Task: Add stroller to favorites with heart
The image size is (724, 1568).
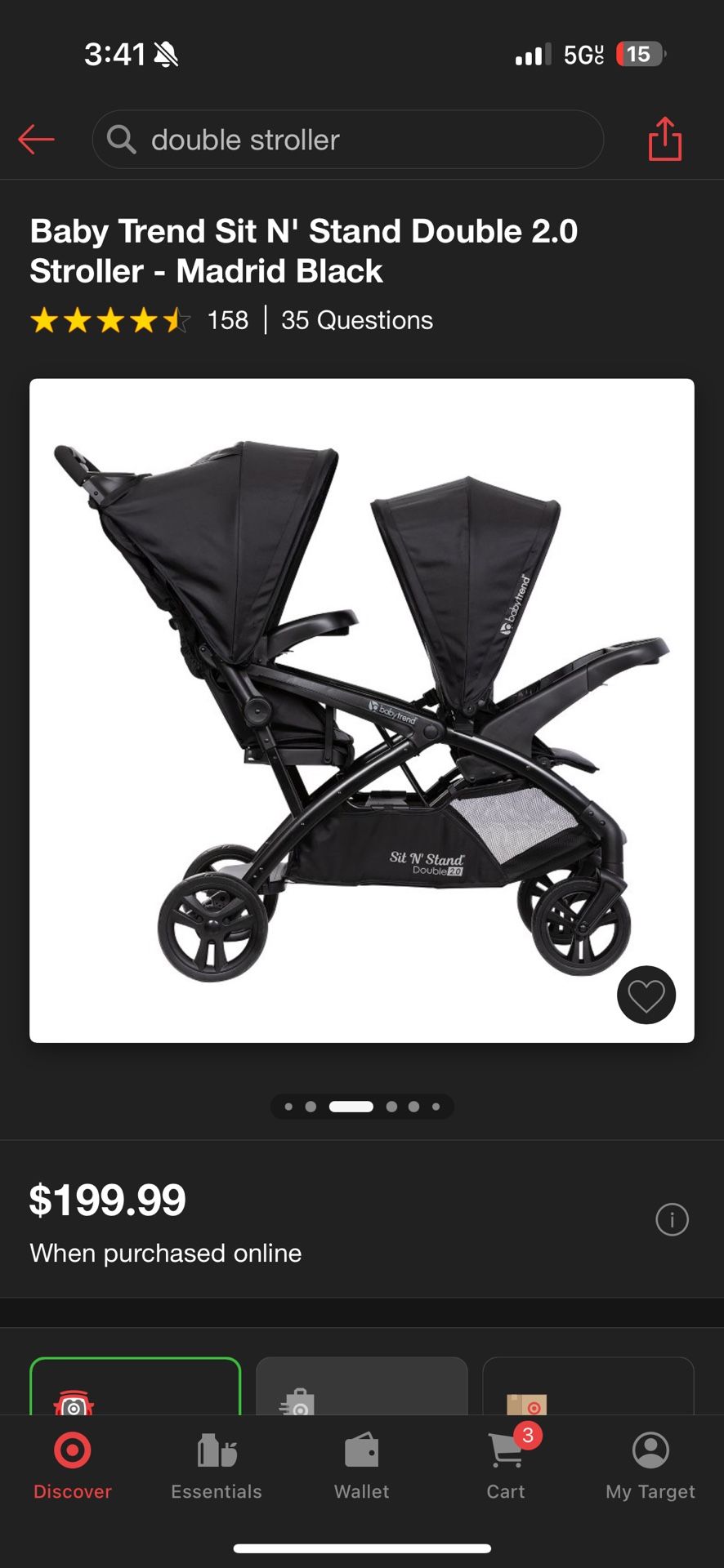Action: coord(646,995)
